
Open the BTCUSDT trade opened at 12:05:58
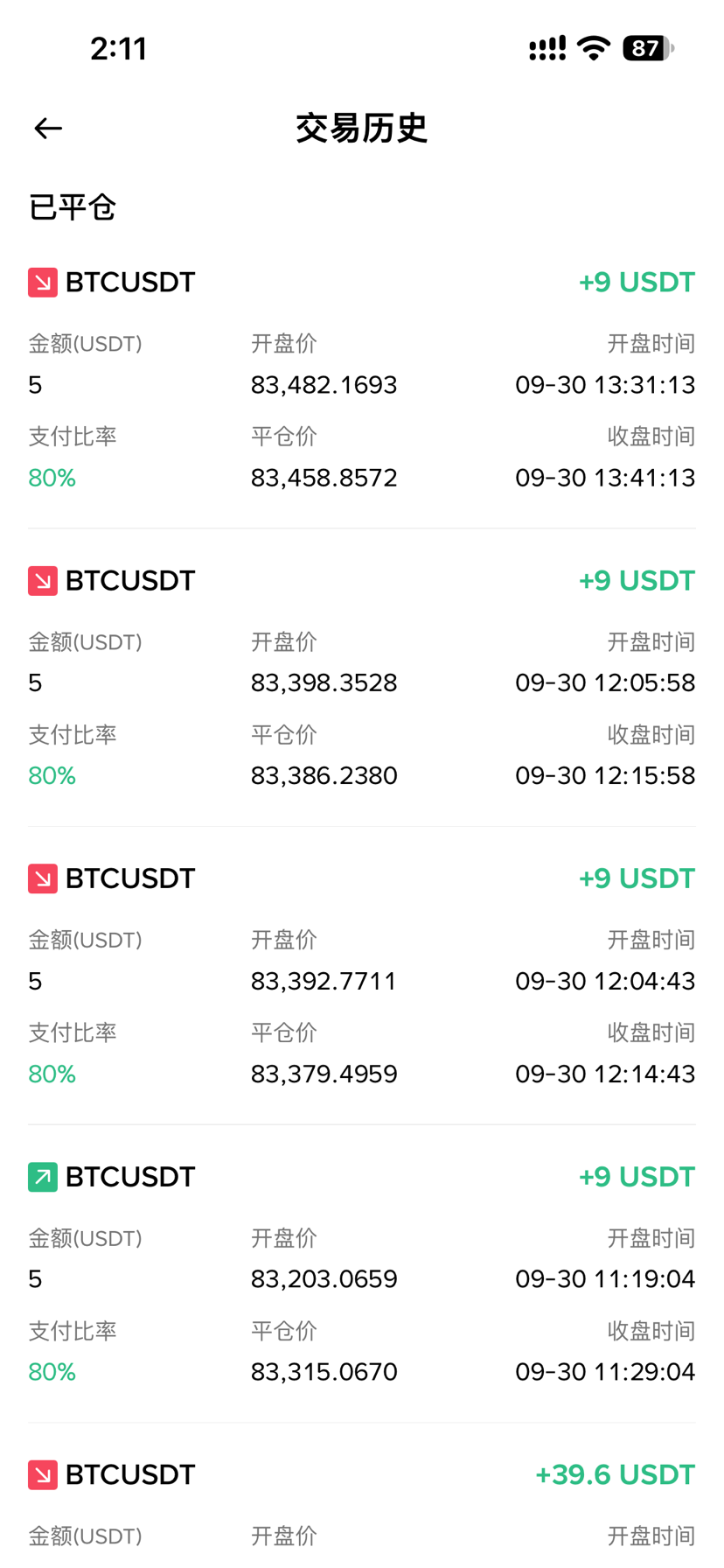point(362,678)
